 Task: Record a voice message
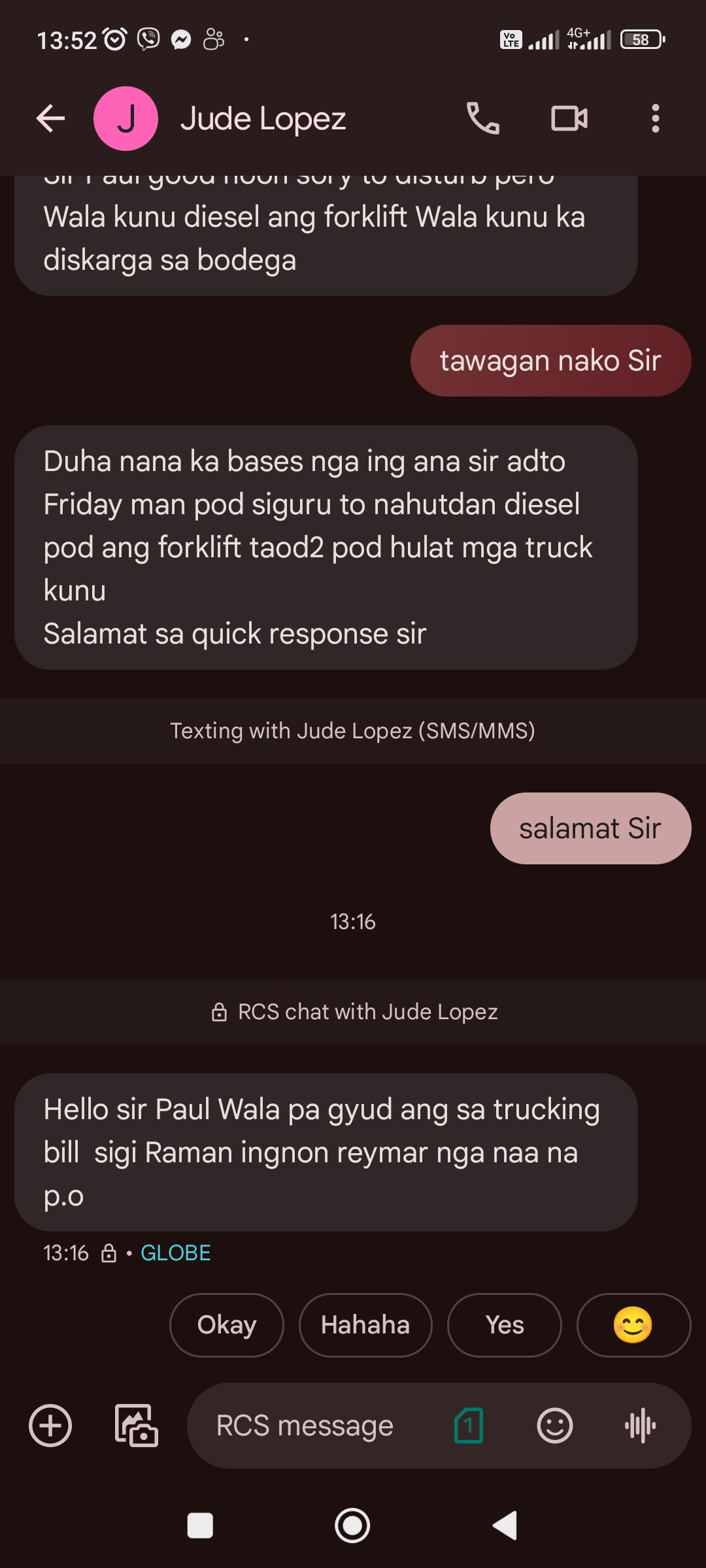pyautogui.click(x=641, y=1426)
